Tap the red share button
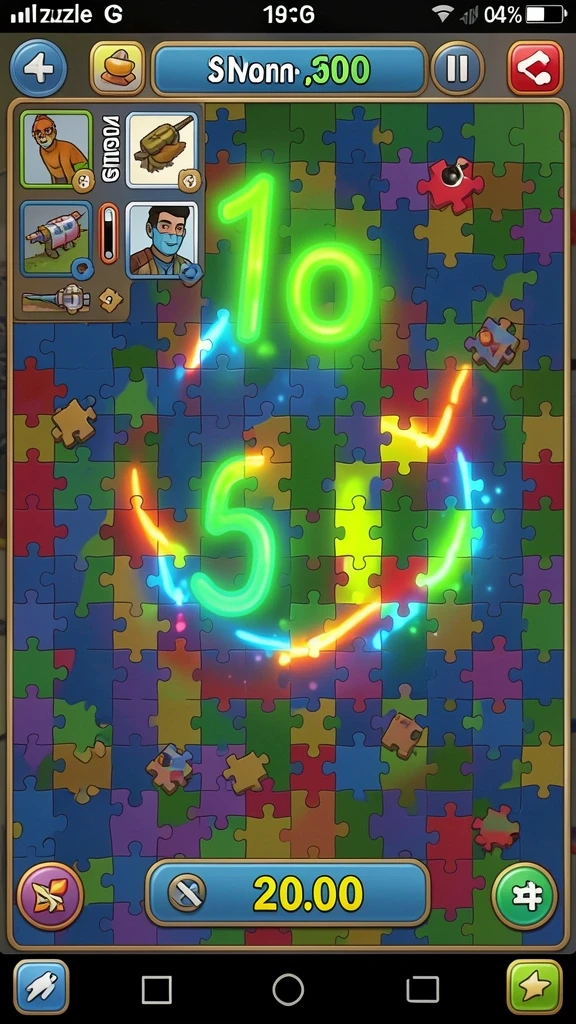576x1024 pixels. click(x=535, y=69)
